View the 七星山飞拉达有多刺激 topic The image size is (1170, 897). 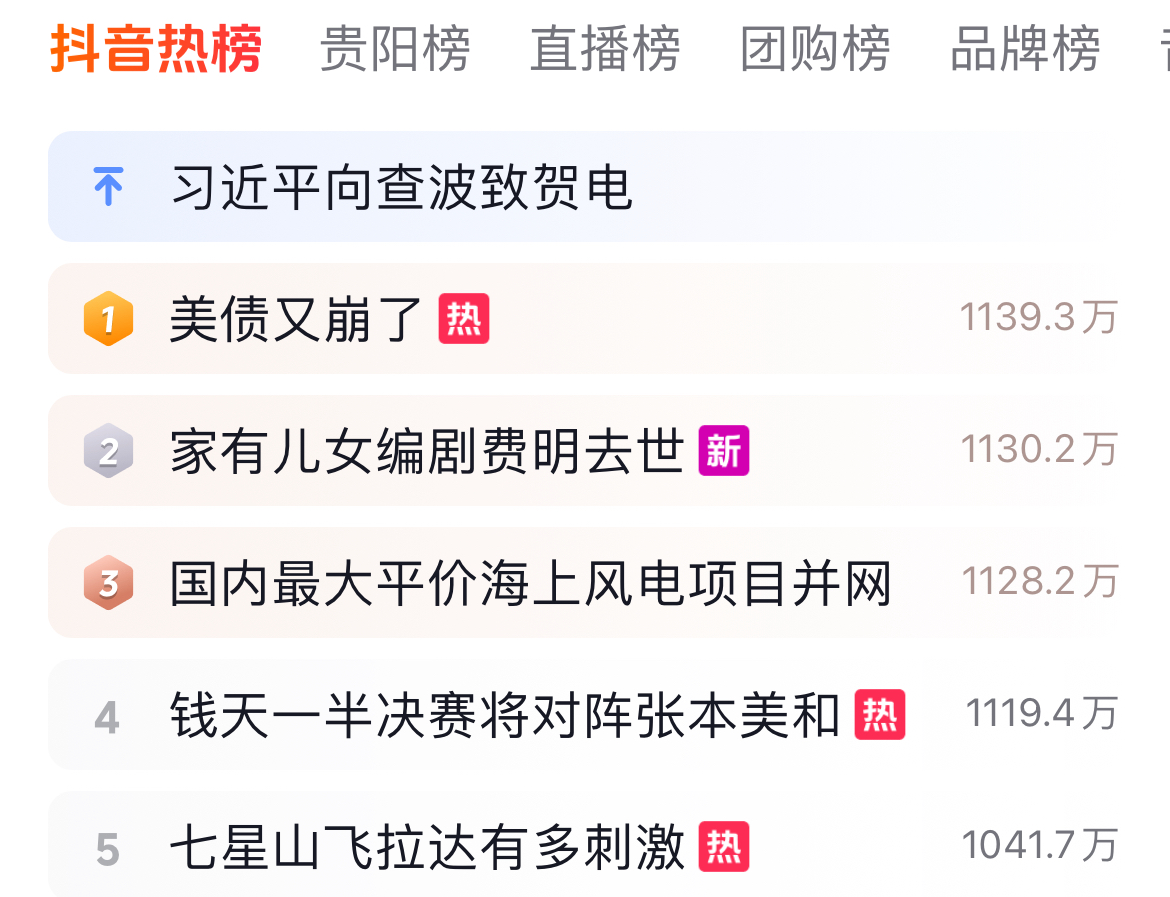tap(428, 848)
